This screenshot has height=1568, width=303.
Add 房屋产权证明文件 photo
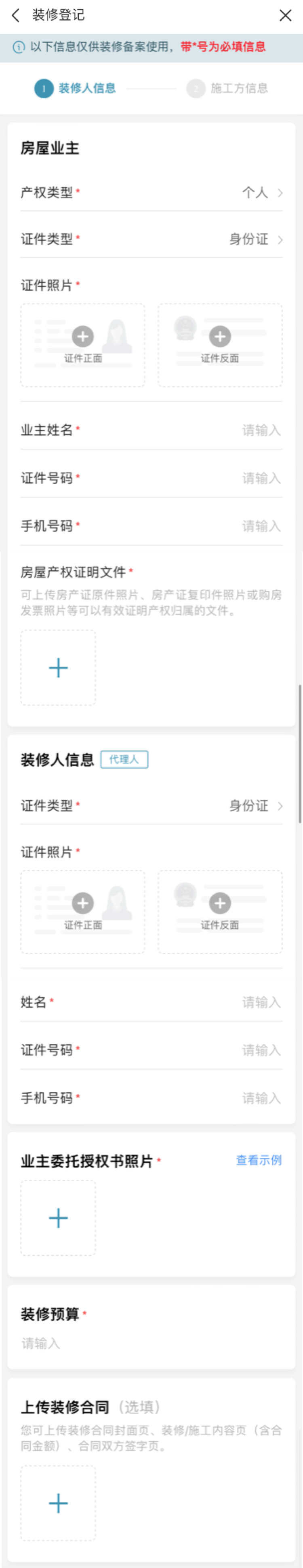pyautogui.click(x=59, y=668)
